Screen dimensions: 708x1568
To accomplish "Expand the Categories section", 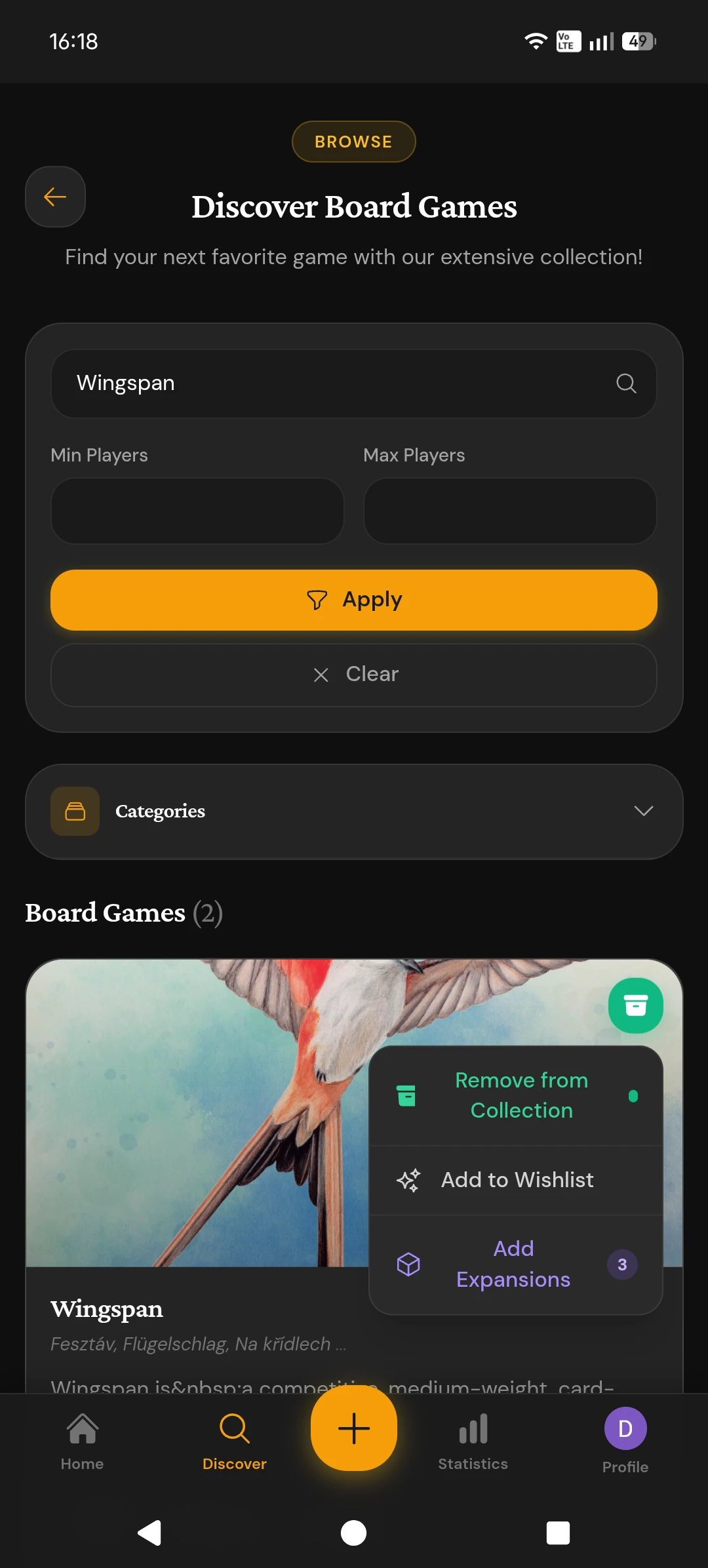I will [x=643, y=811].
